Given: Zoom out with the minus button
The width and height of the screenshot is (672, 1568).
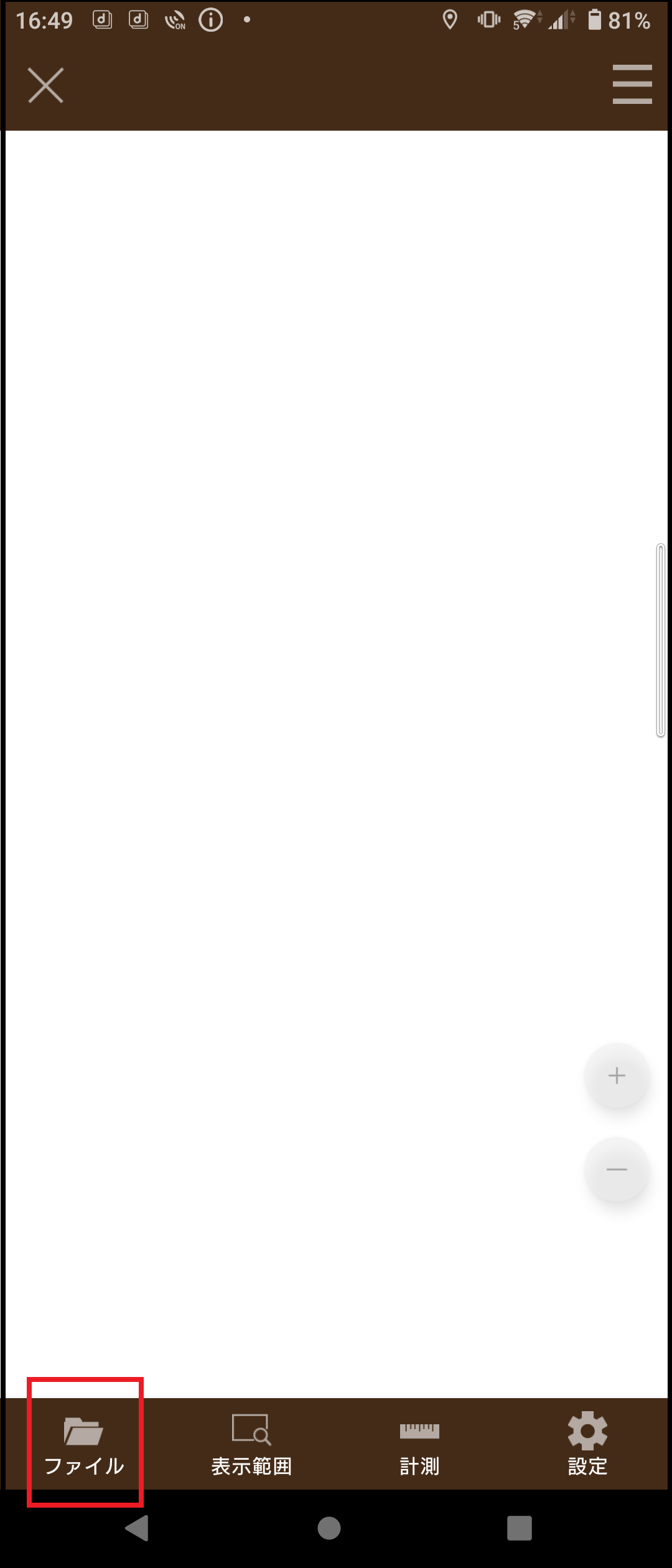Looking at the screenshot, I should click(617, 1170).
